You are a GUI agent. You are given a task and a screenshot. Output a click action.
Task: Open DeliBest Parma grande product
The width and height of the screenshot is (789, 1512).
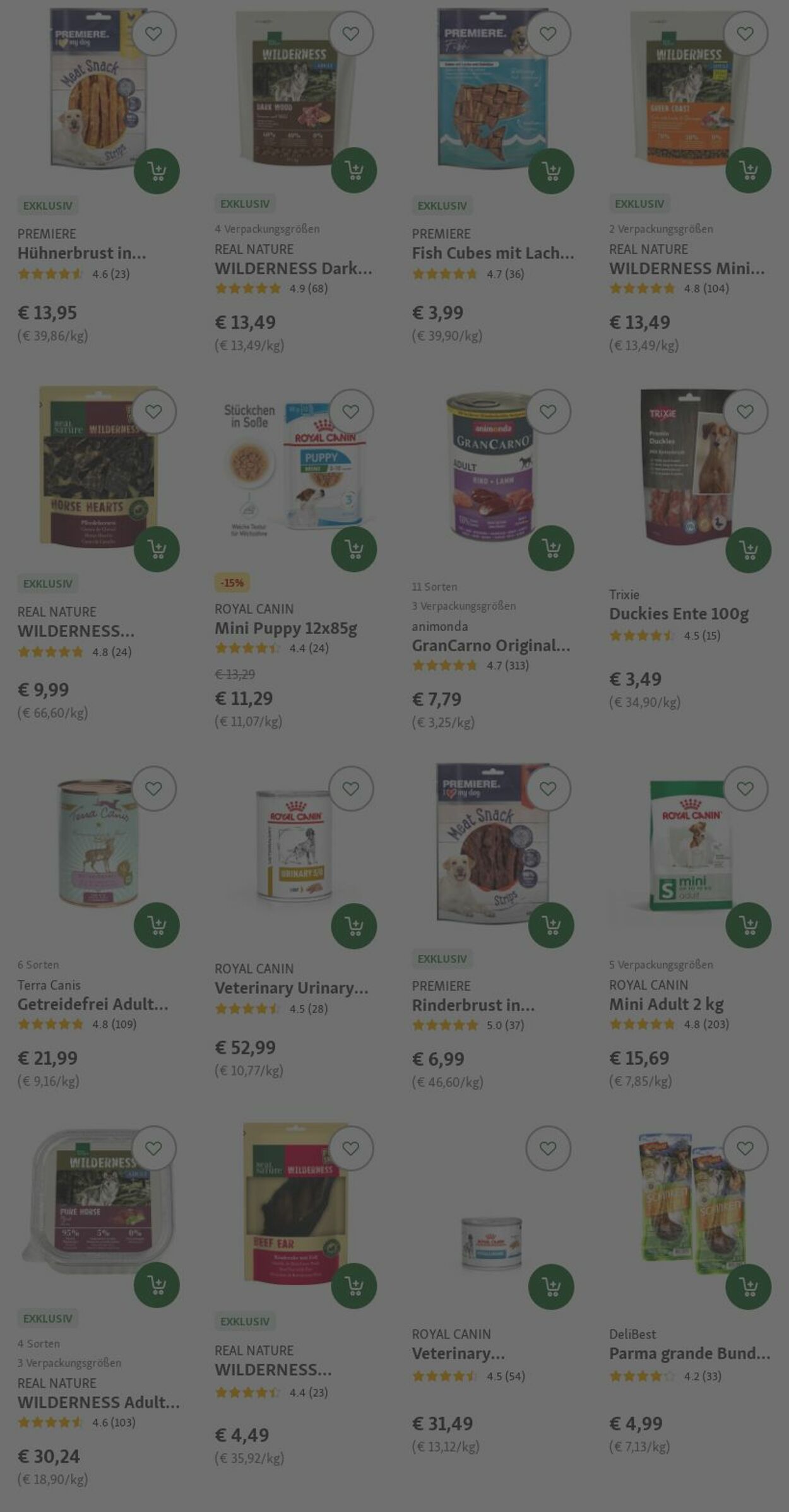[x=689, y=1353]
